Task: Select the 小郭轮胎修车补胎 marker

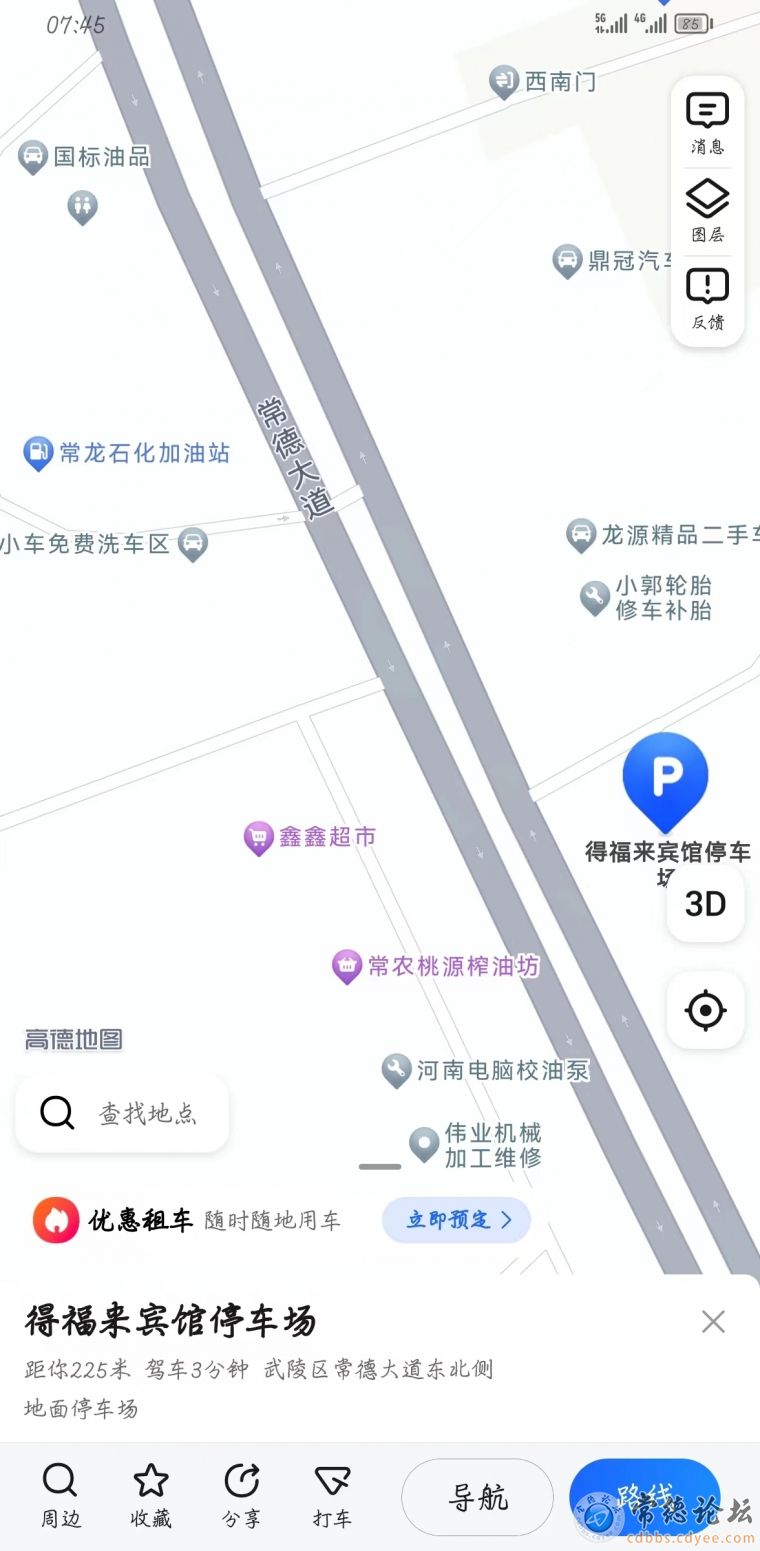Action: (647, 598)
